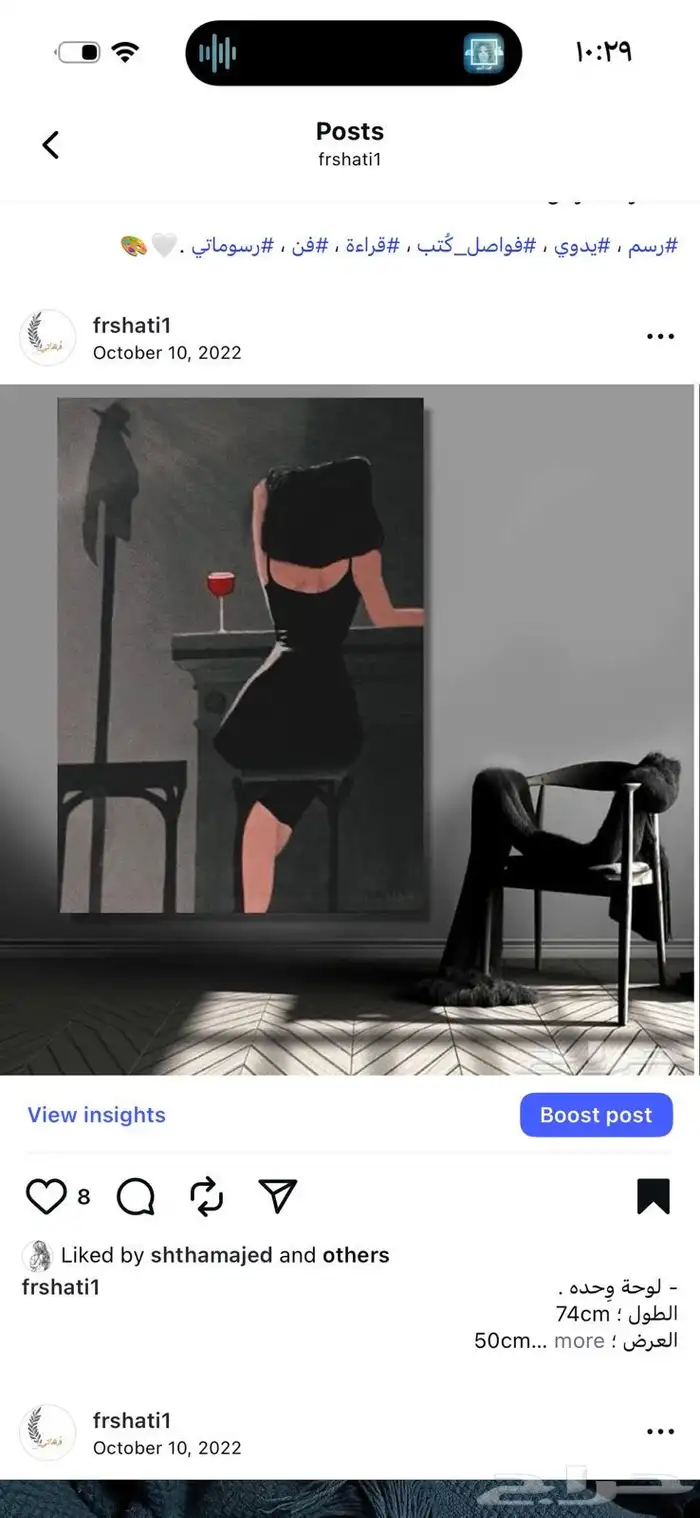This screenshot has height=1518, width=700.
Task: Remove the bookmark from the painting post
Action: pyautogui.click(x=653, y=1196)
